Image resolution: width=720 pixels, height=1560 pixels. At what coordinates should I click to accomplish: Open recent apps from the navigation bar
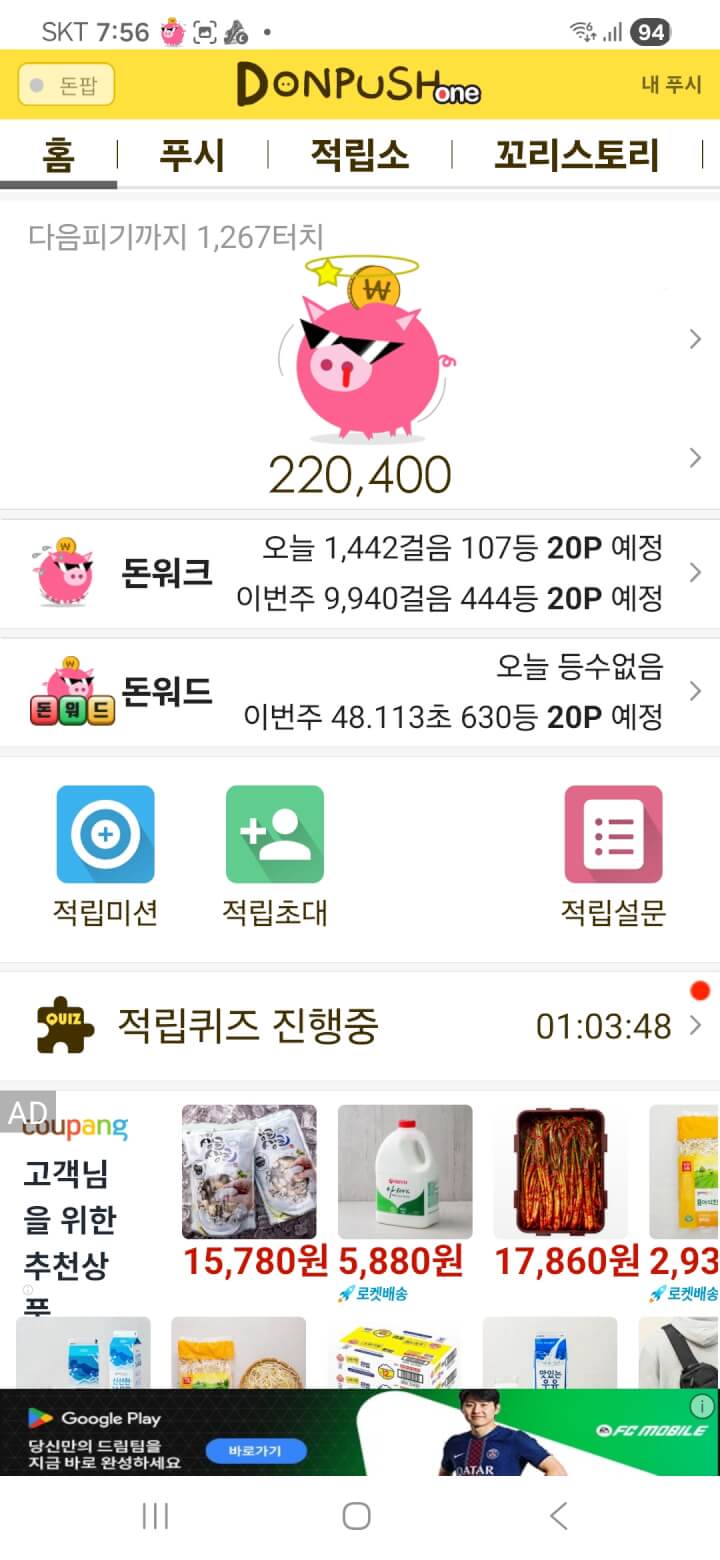tap(155, 1516)
